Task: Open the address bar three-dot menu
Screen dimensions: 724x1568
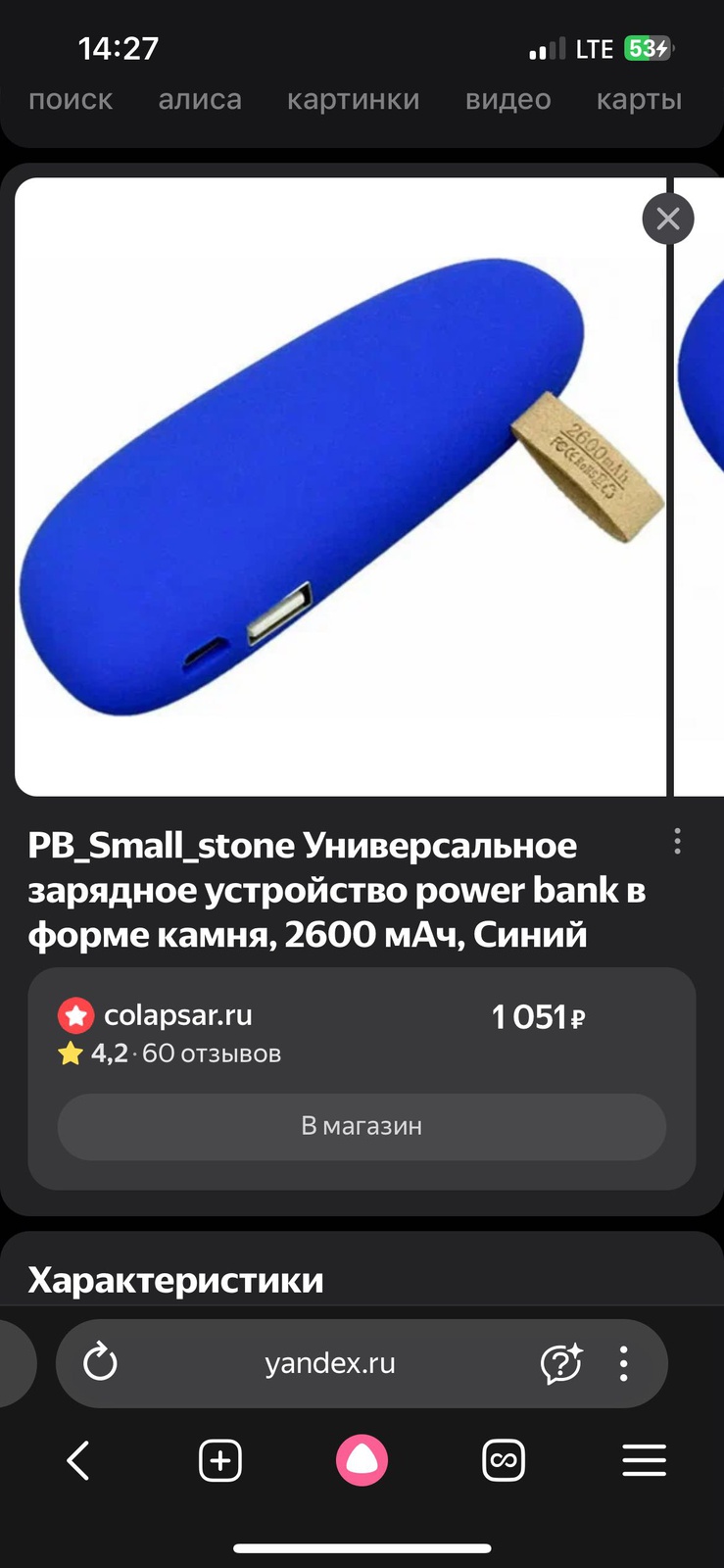Action: point(623,1363)
